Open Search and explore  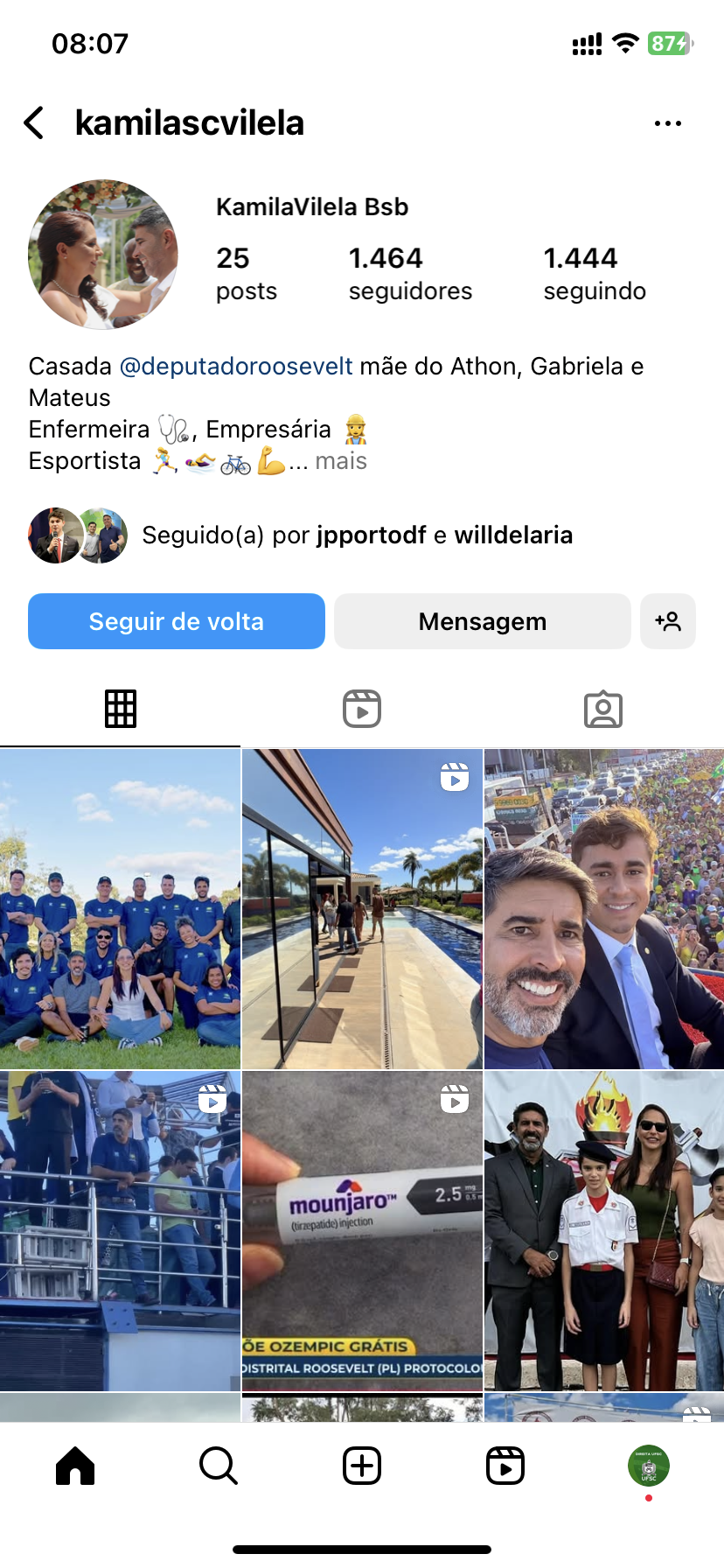coord(219,1466)
